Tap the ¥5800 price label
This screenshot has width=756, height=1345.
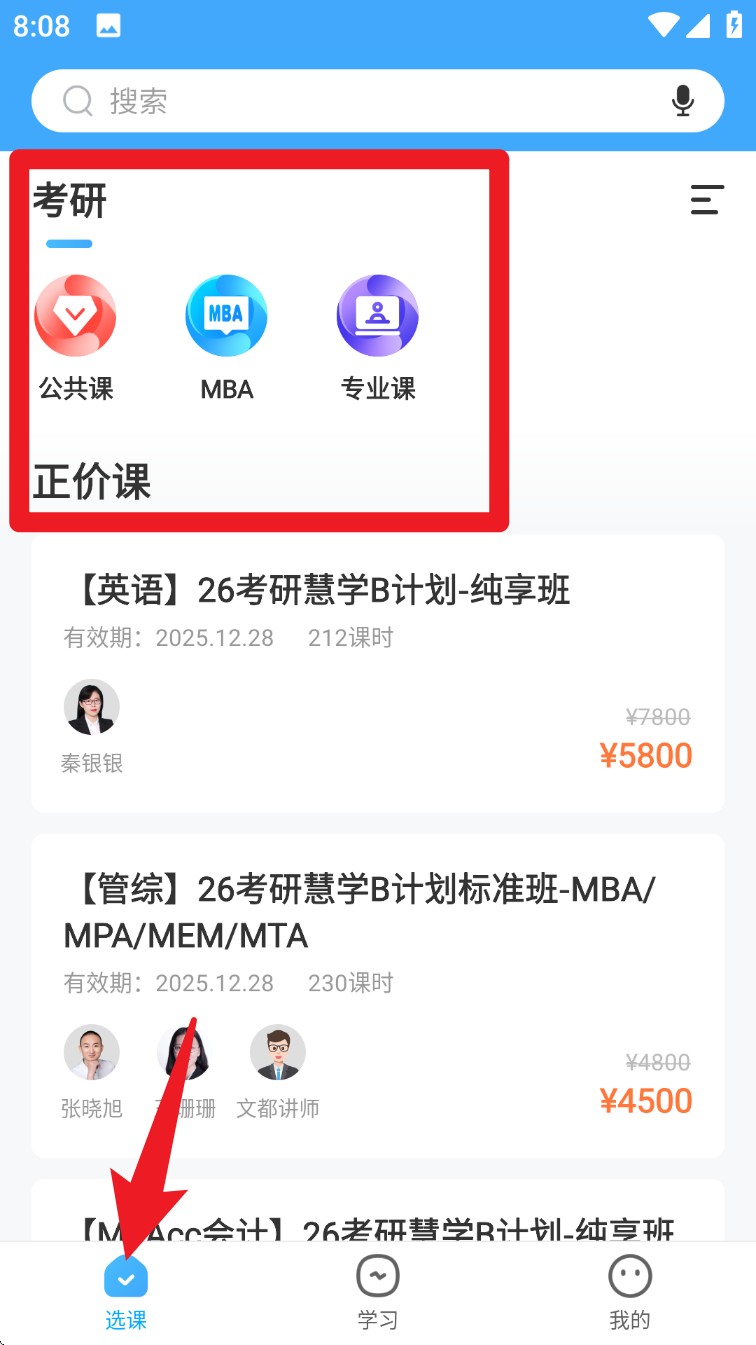pos(647,756)
